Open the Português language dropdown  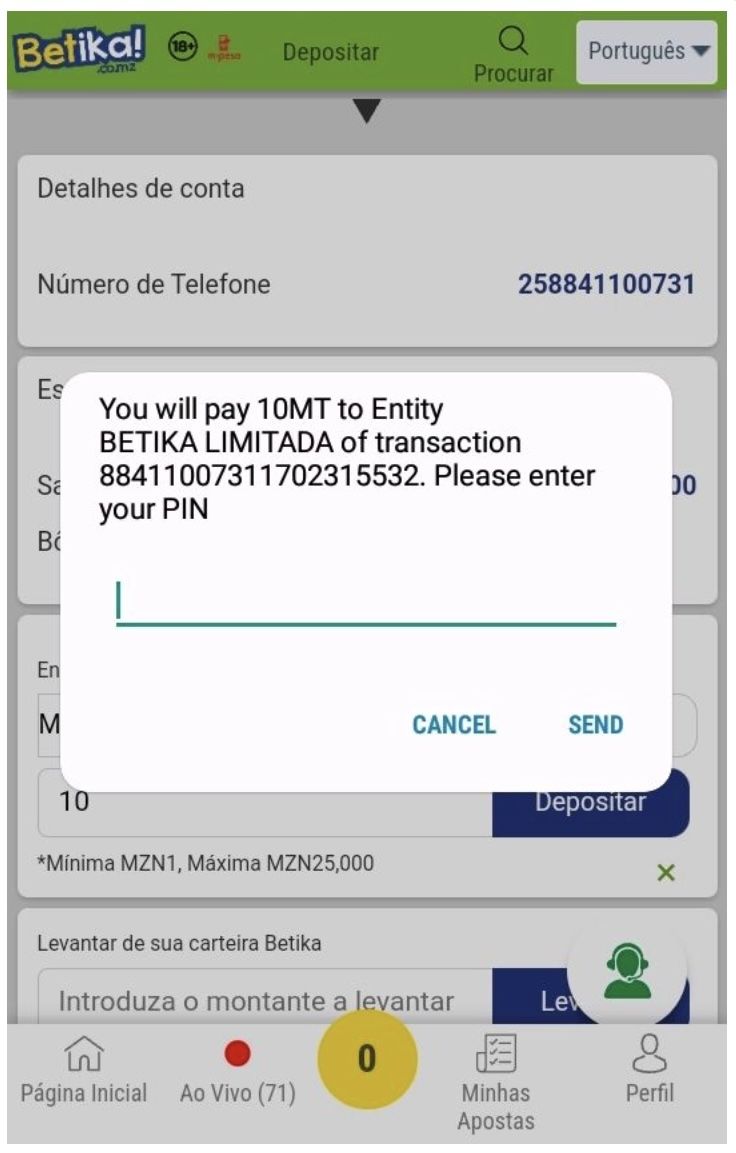(x=648, y=51)
